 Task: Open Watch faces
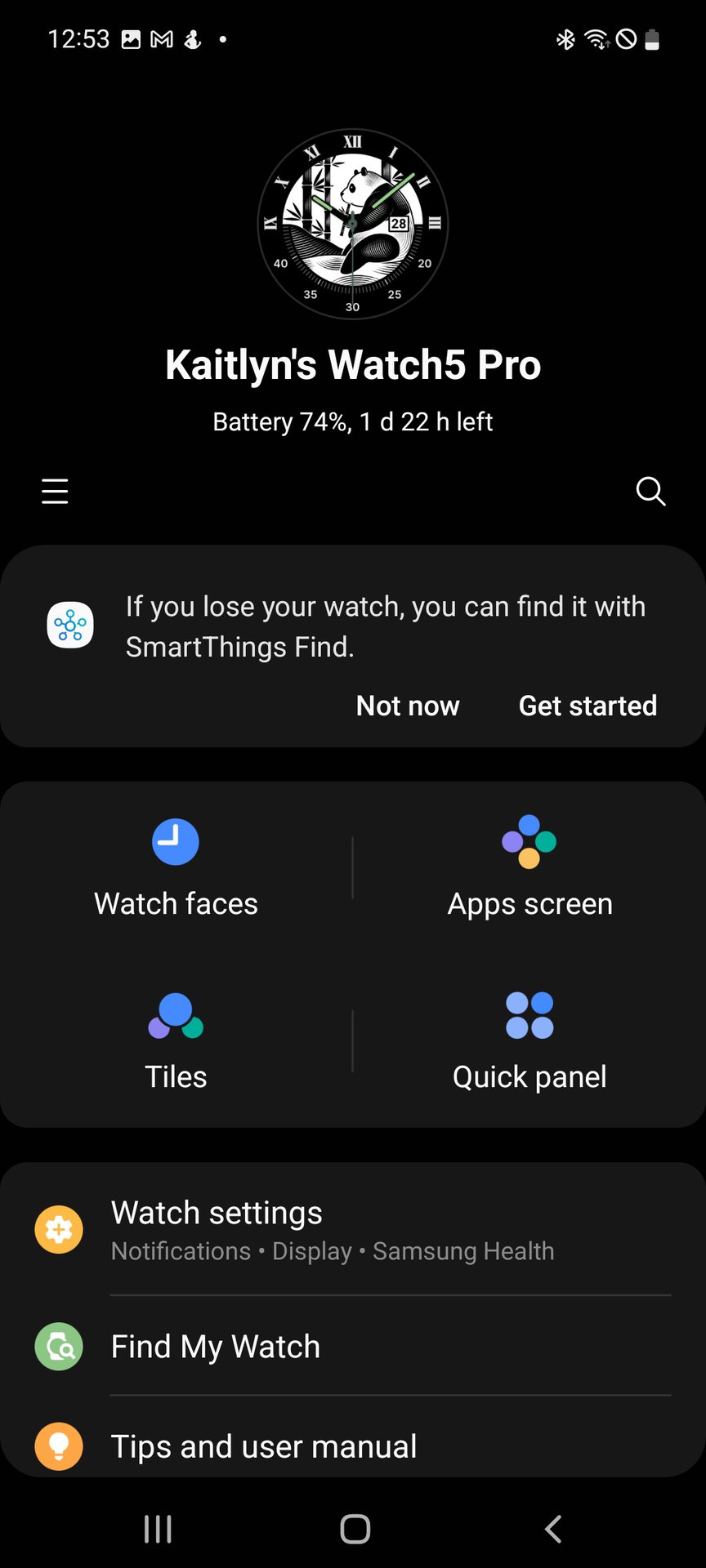[176, 869]
